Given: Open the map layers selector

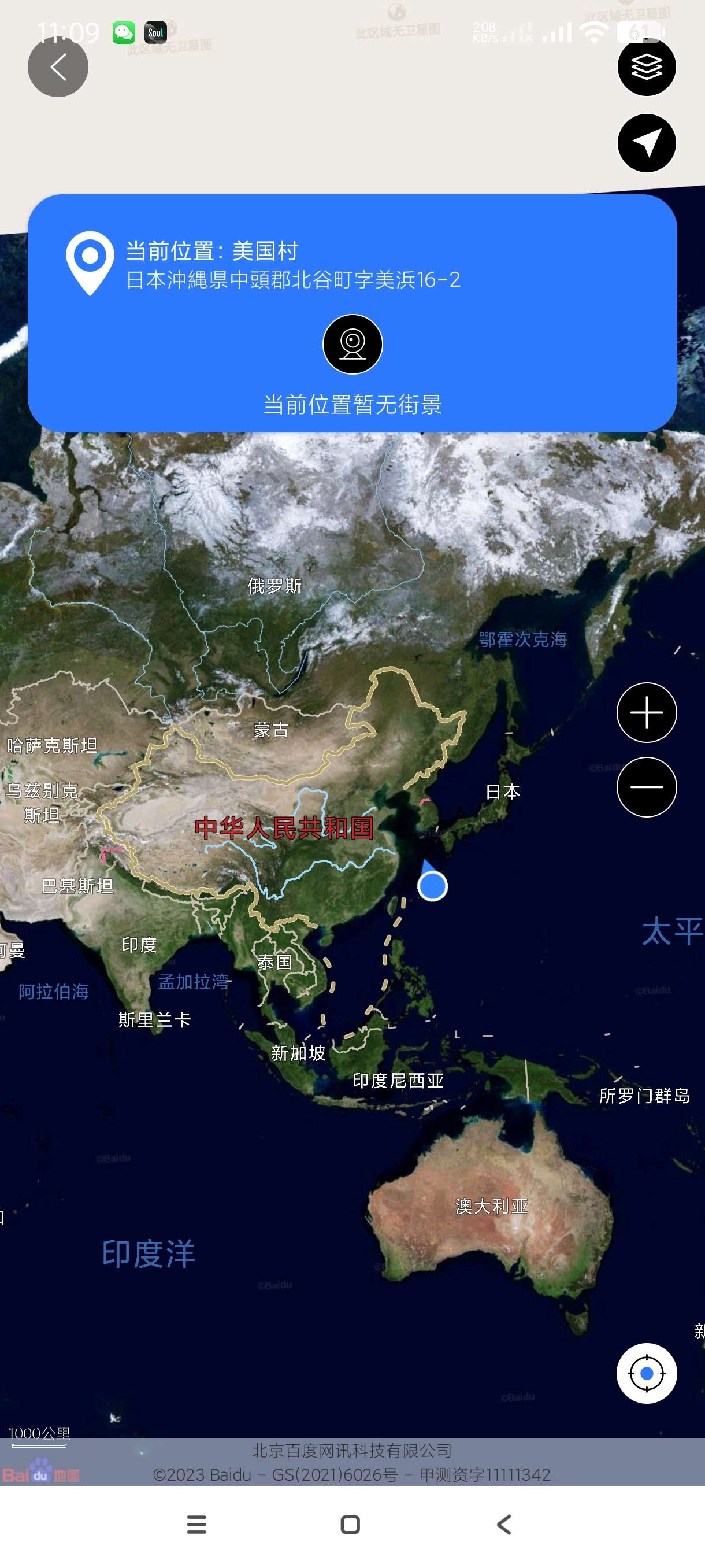Looking at the screenshot, I should tap(646, 67).
